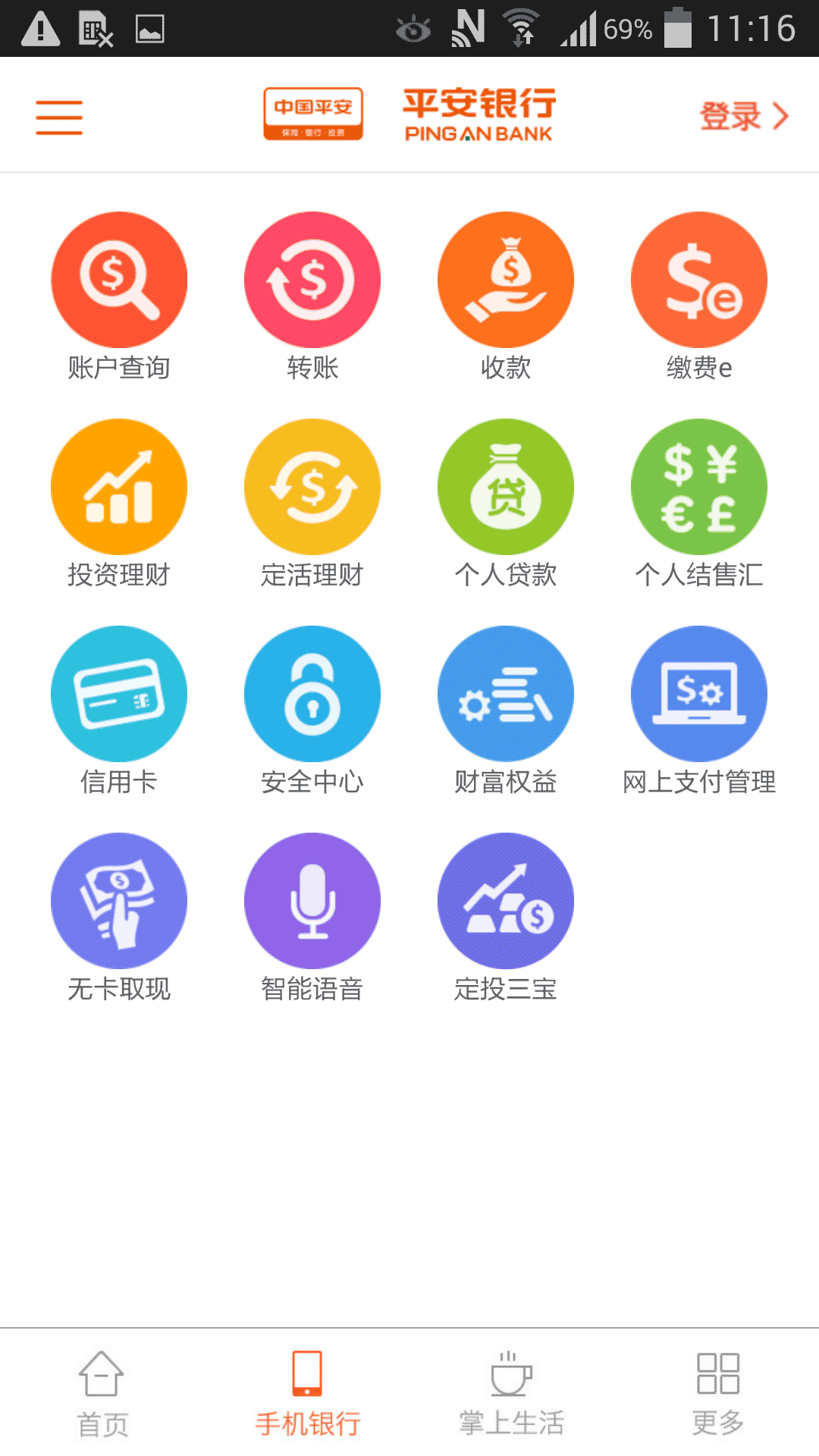Open the hamburger drawer menu
This screenshot has height=1456, width=819.
pos(59,118)
